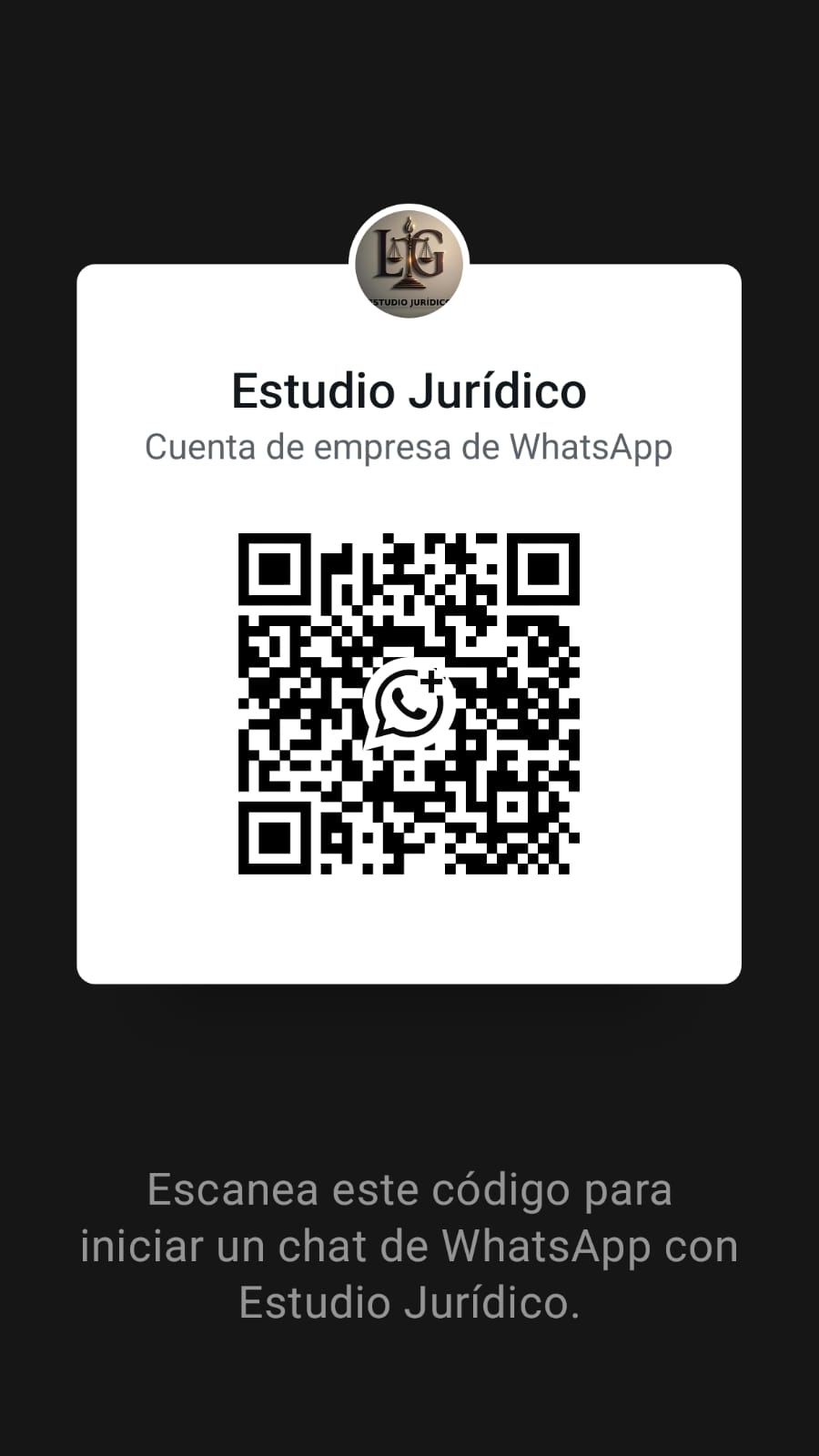Select the Cuenta de empresa de WhatsApp subtitle
The height and width of the screenshot is (1456, 819).
(x=409, y=447)
